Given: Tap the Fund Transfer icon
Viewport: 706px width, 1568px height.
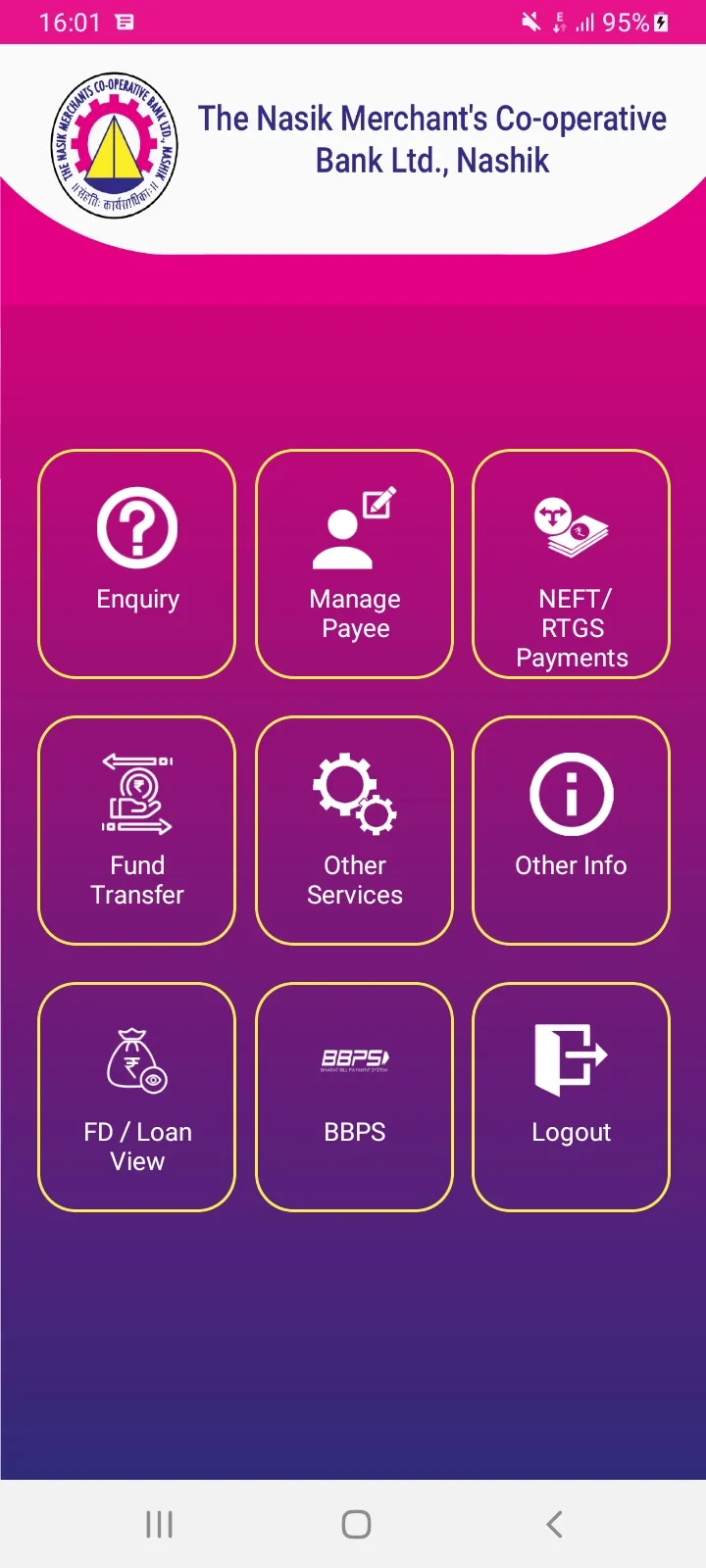Looking at the screenshot, I should (136, 794).
